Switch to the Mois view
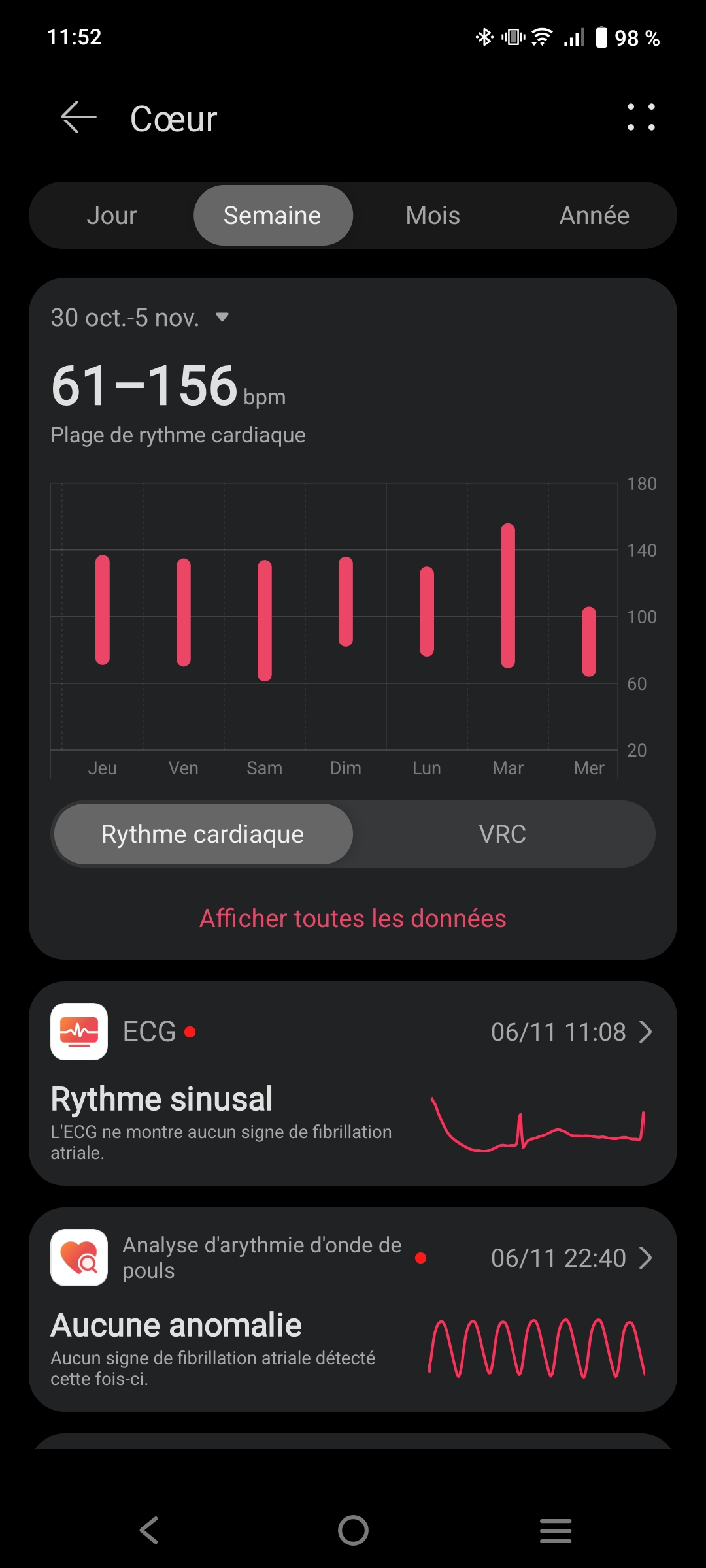The width and height of the screenshot is (706, 1568). point(433,216)
